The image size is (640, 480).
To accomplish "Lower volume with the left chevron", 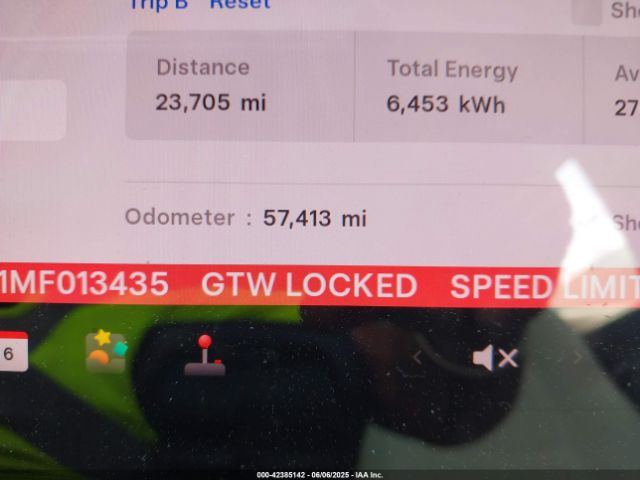I will [x=418, y=357].
